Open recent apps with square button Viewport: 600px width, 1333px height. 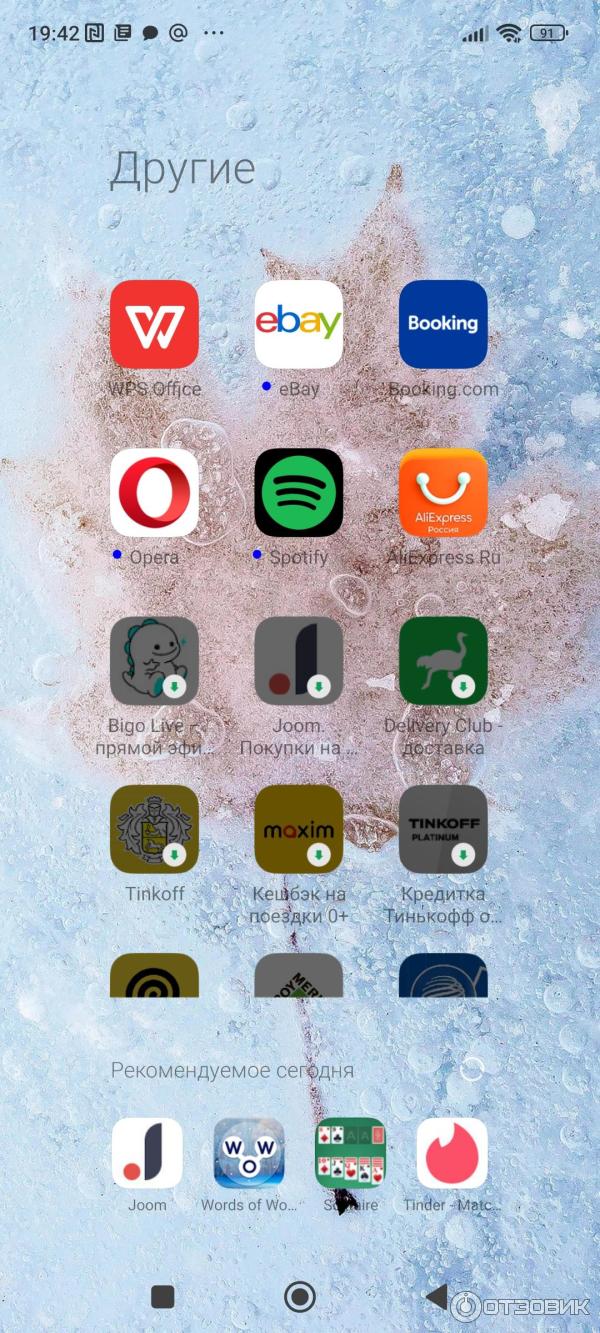[x=162, y=1297]
